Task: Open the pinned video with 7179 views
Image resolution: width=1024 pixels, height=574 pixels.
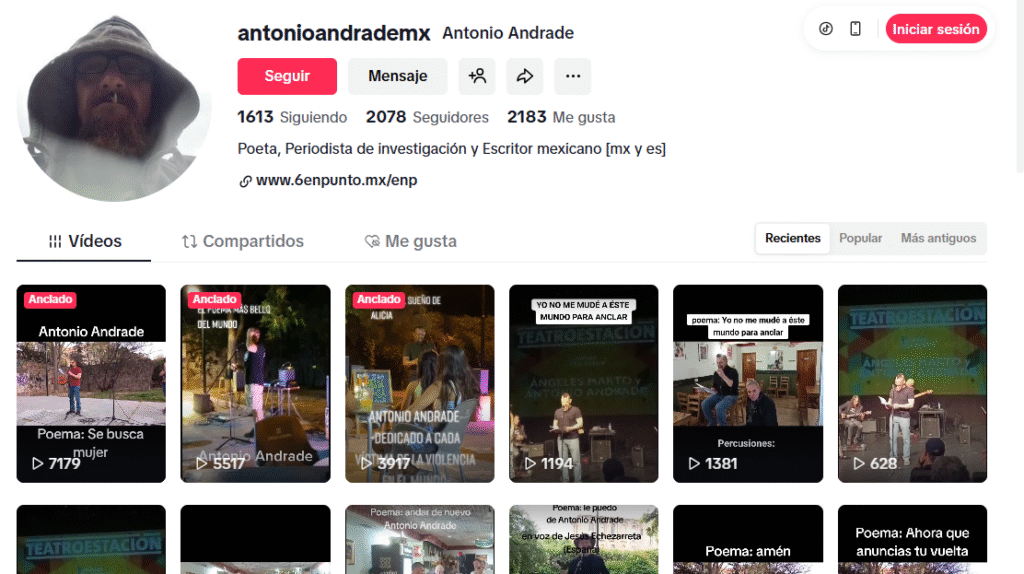Action: pyautogui.click(x=91, y=383)
